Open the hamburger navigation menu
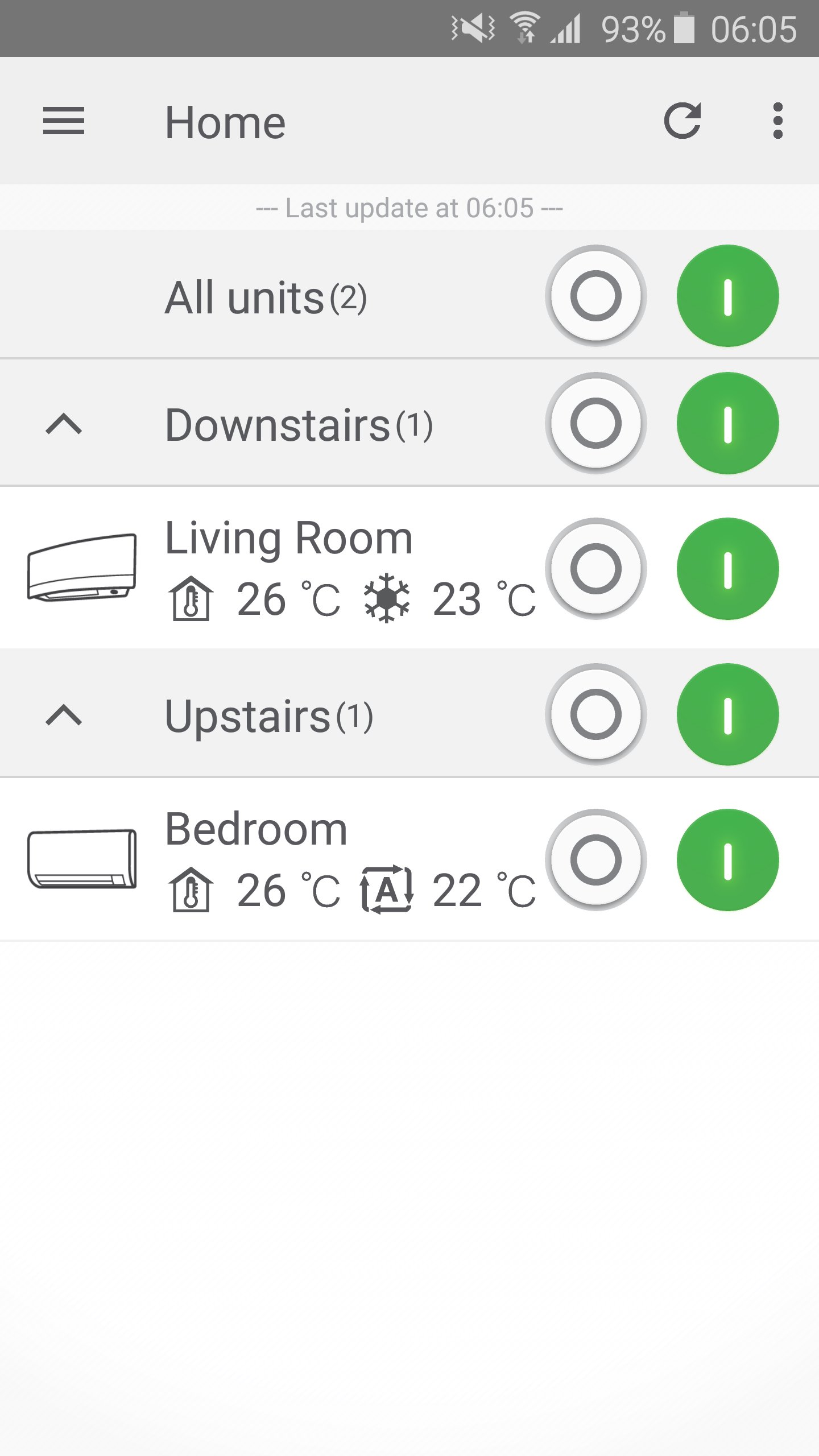This screenshot has height=1456, width=819. (64, 121)
